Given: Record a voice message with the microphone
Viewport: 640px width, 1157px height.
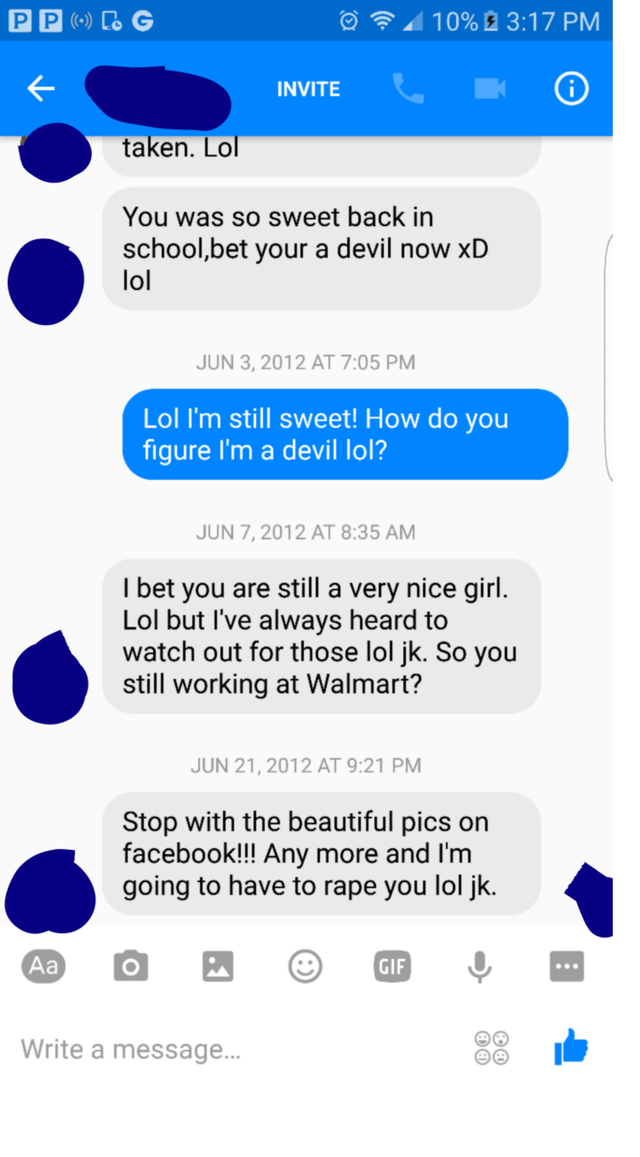Looking at the screenshot, I should click(x=480, y=966).
